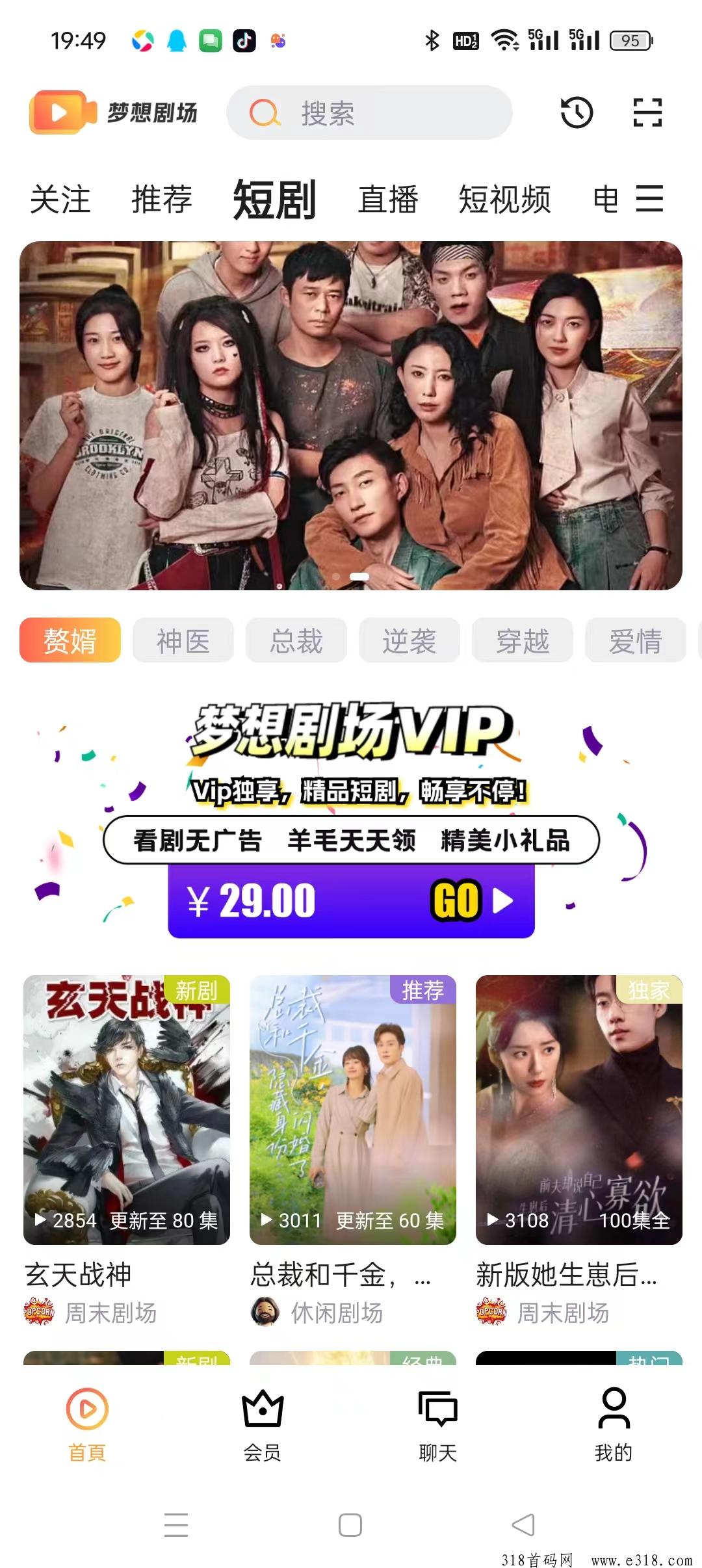702x1568 pixels.
Task: Switch to the 关注 tab
Action: (60, 199)
